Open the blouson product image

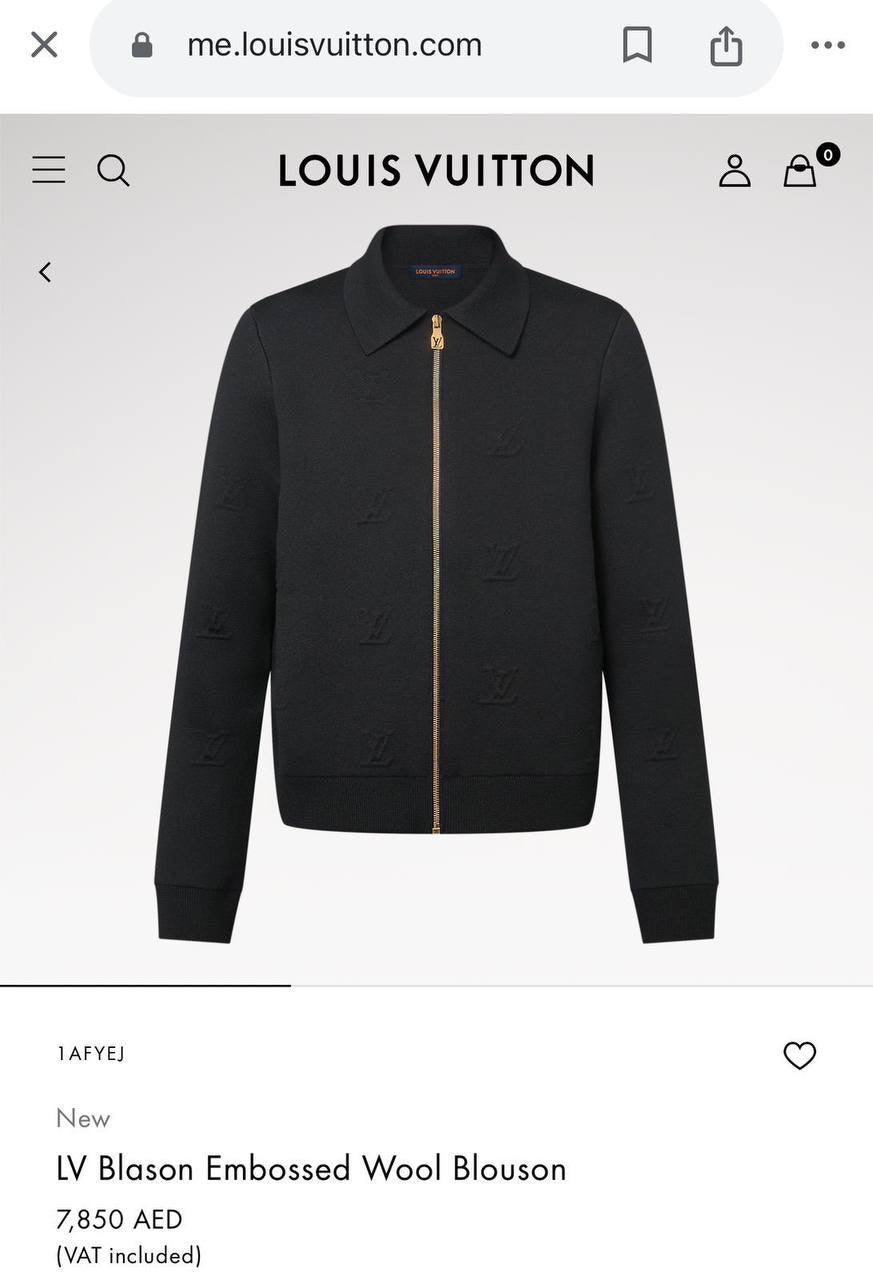(436, 580)
